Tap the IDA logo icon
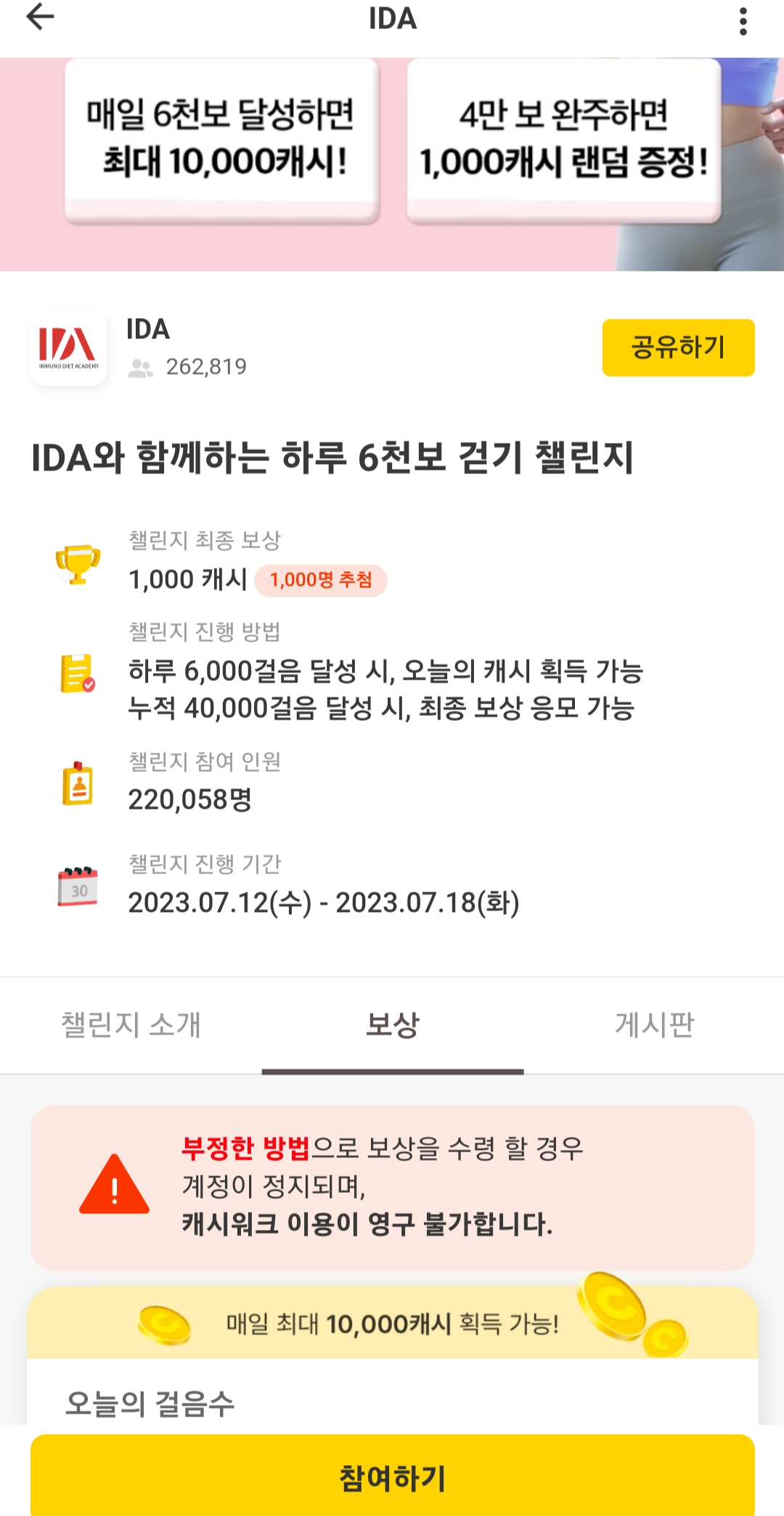This screenshot has height=1516, width=784. pos(70,349)
